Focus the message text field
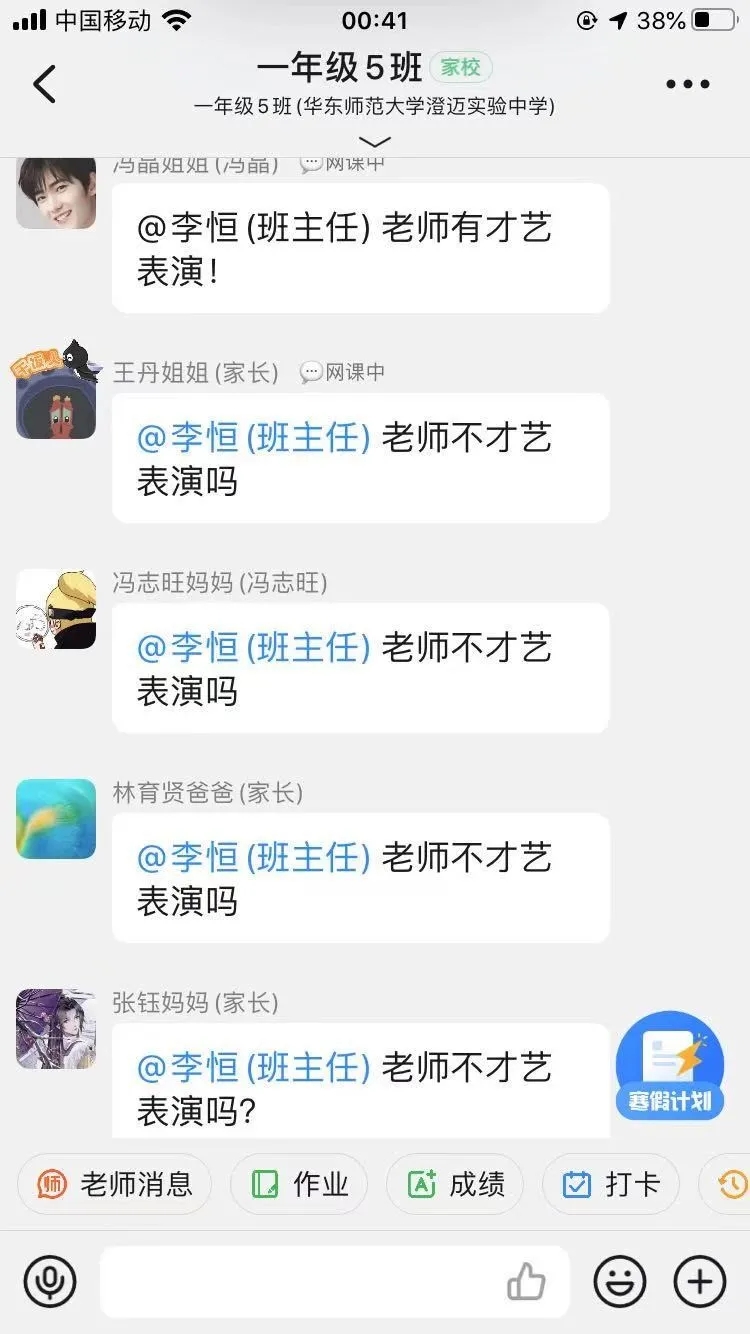750x1334 pixels. 300,1281
